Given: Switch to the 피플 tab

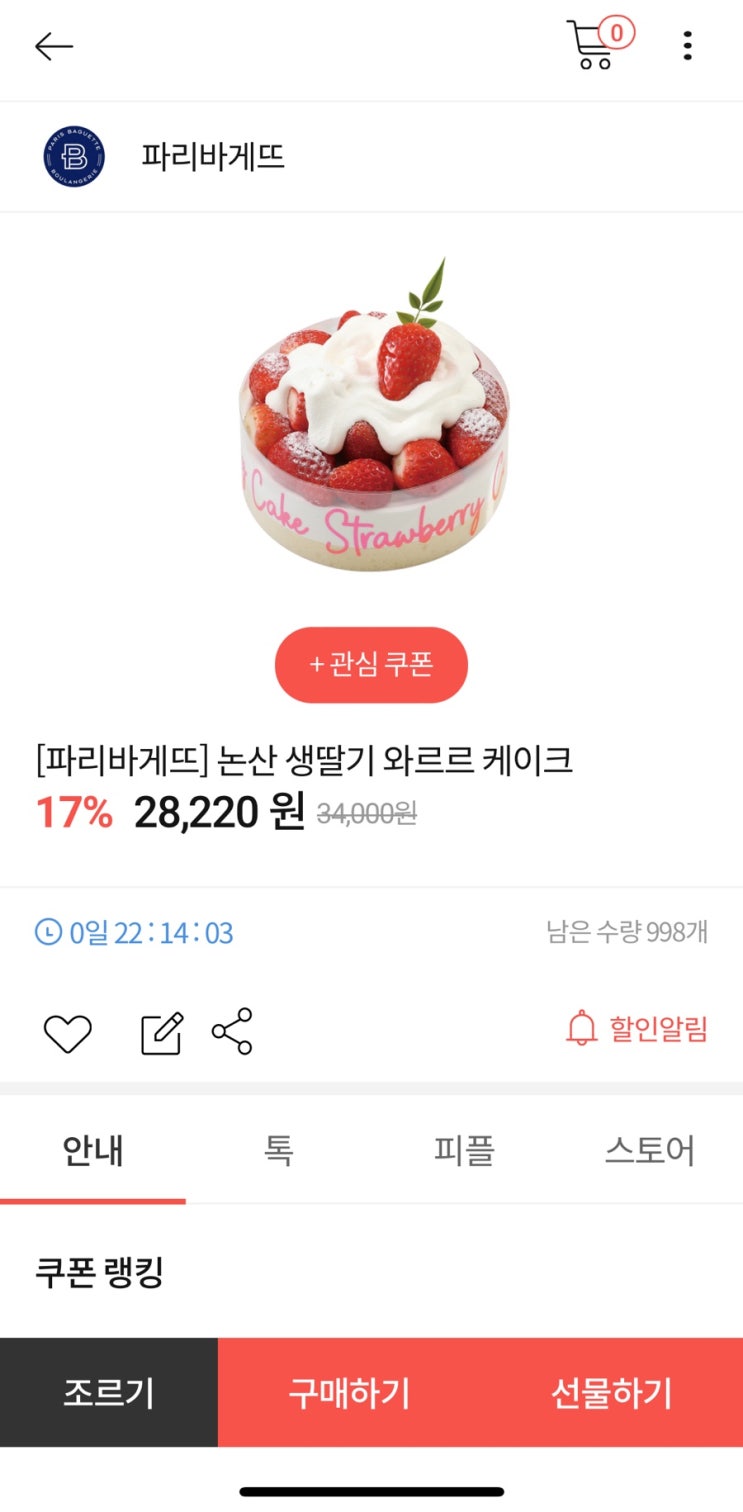Looking at the screenshot, I should point(464,1150).
